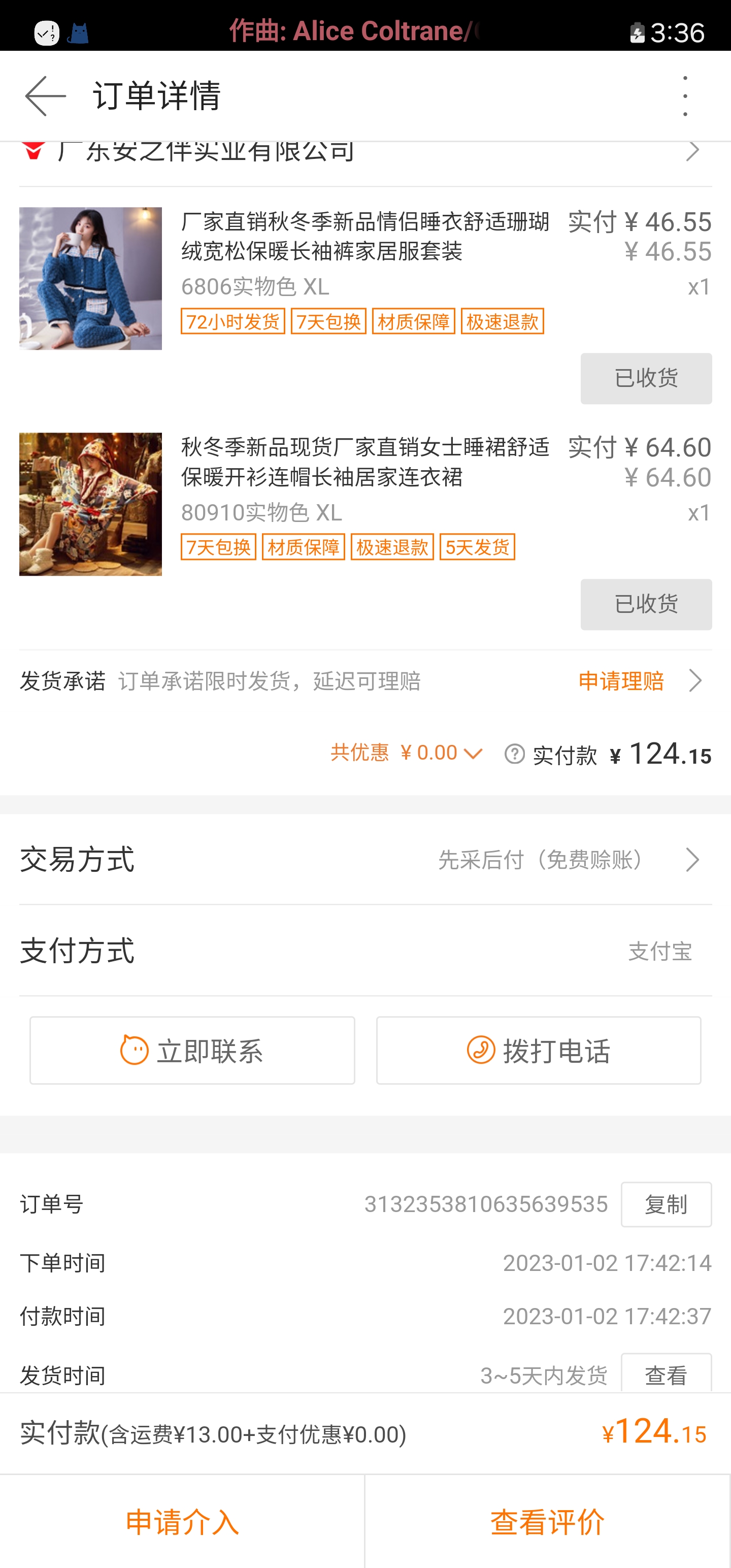Click the question mark icon beside 实付款

pyautogui.click(x=514, y=754)
